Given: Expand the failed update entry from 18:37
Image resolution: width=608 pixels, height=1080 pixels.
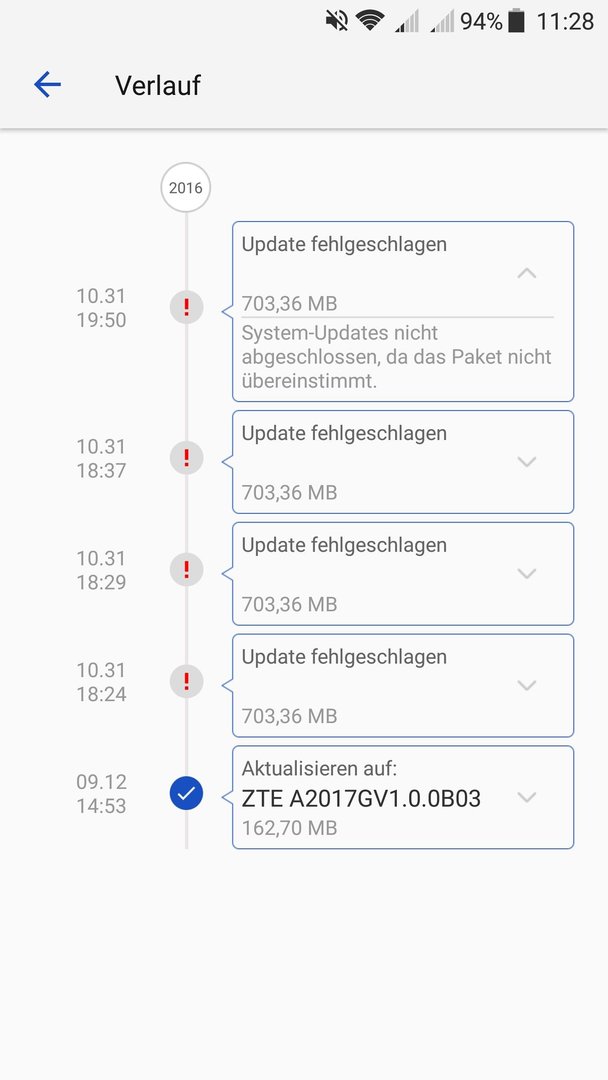Looking at the screenshot, I should [527, 461].
